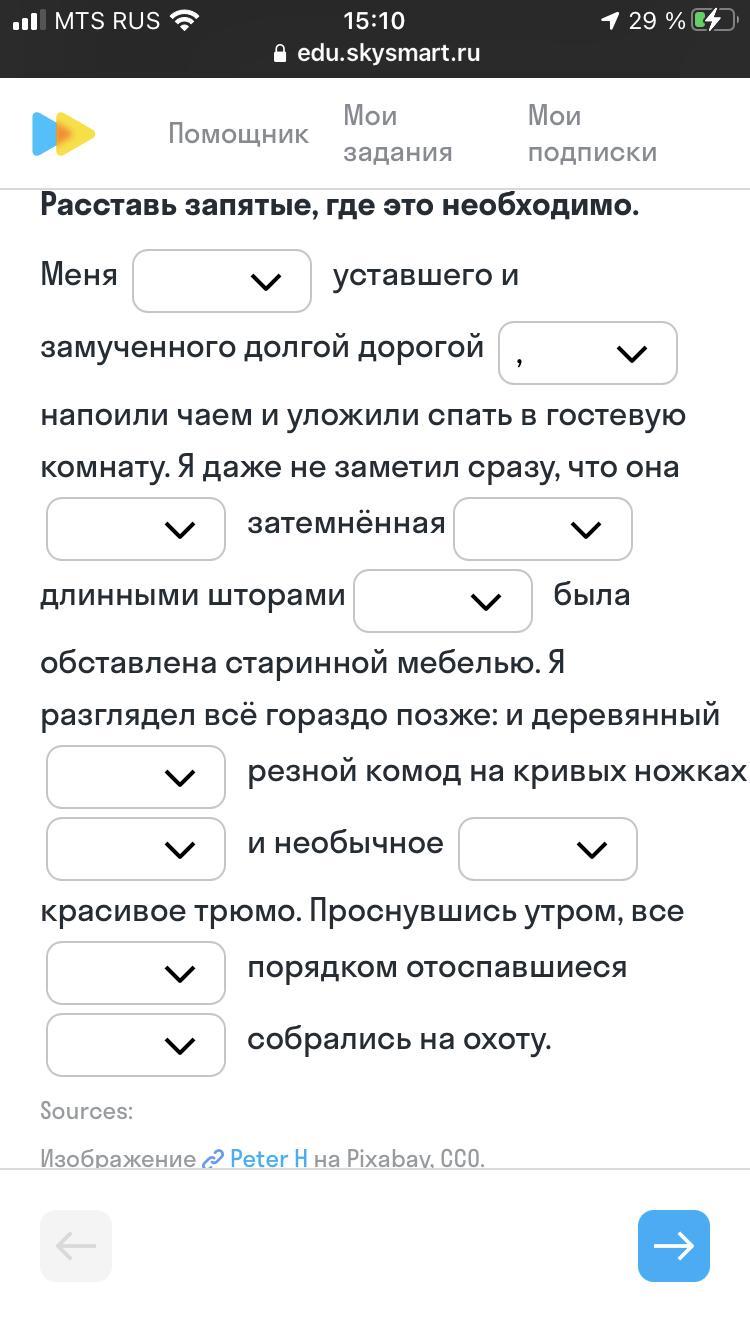Go back with the left arrow button
The image size is (750, 1334).
[76, 1246]
